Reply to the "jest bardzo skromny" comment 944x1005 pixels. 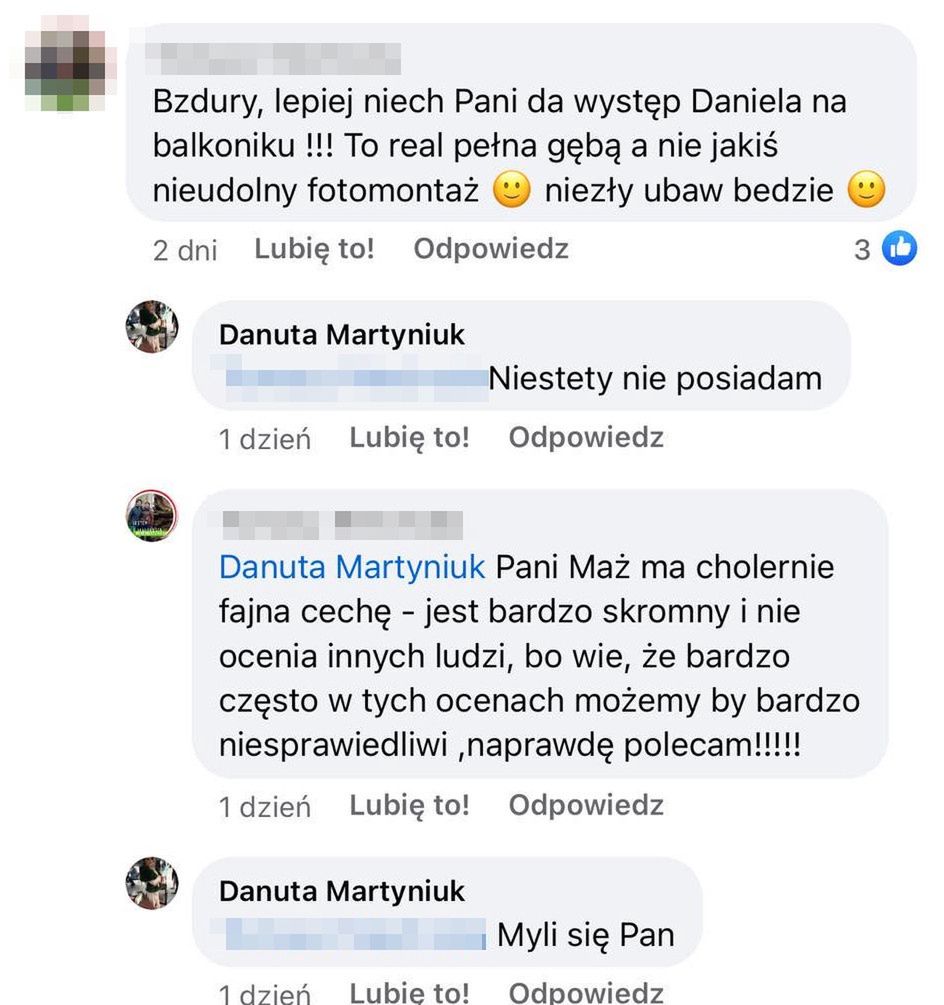[x=586, y=805]
